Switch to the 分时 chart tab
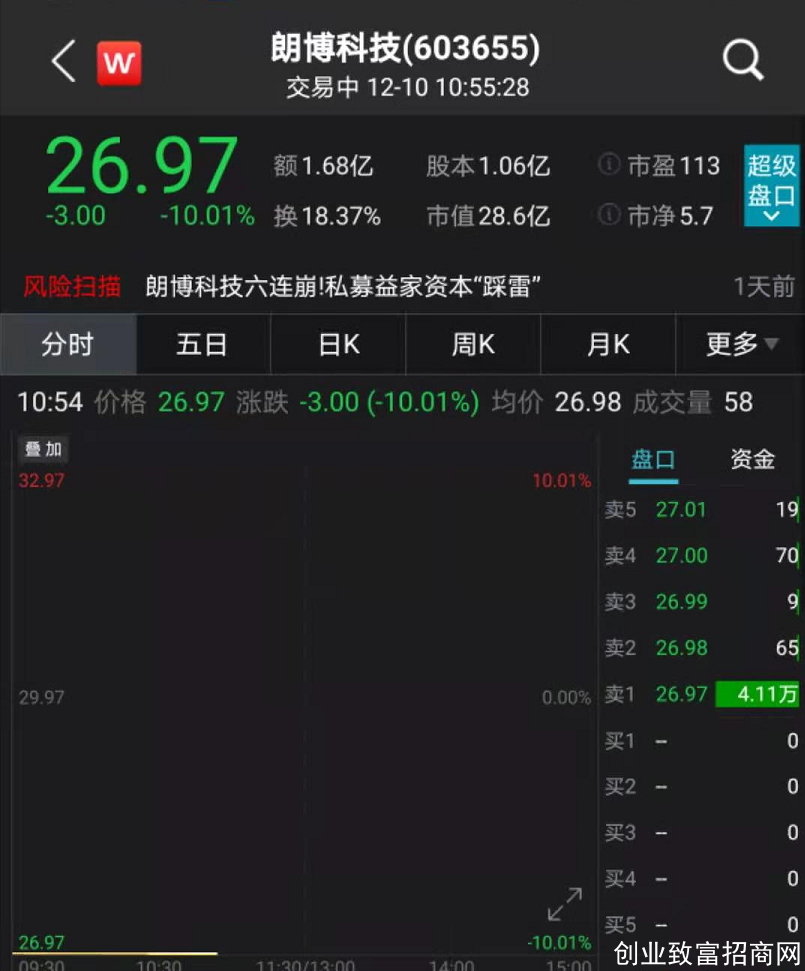805x971 pixels. pyautogui.click(x=67, y=345)
